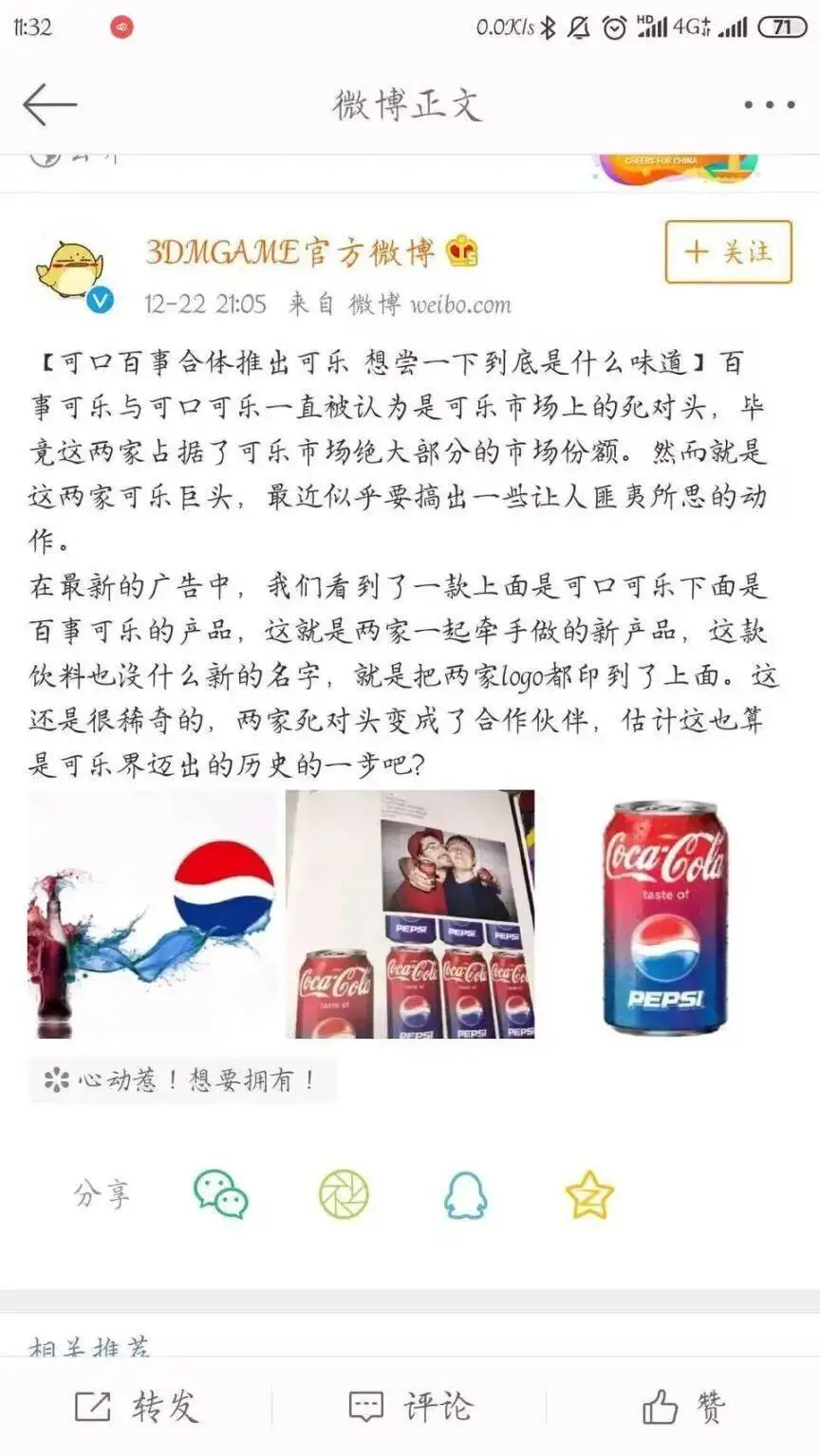Screen dimensions: 820x1456
Task: View the Pepsi splash image thumbnail
Action: [x=153, y=914]
